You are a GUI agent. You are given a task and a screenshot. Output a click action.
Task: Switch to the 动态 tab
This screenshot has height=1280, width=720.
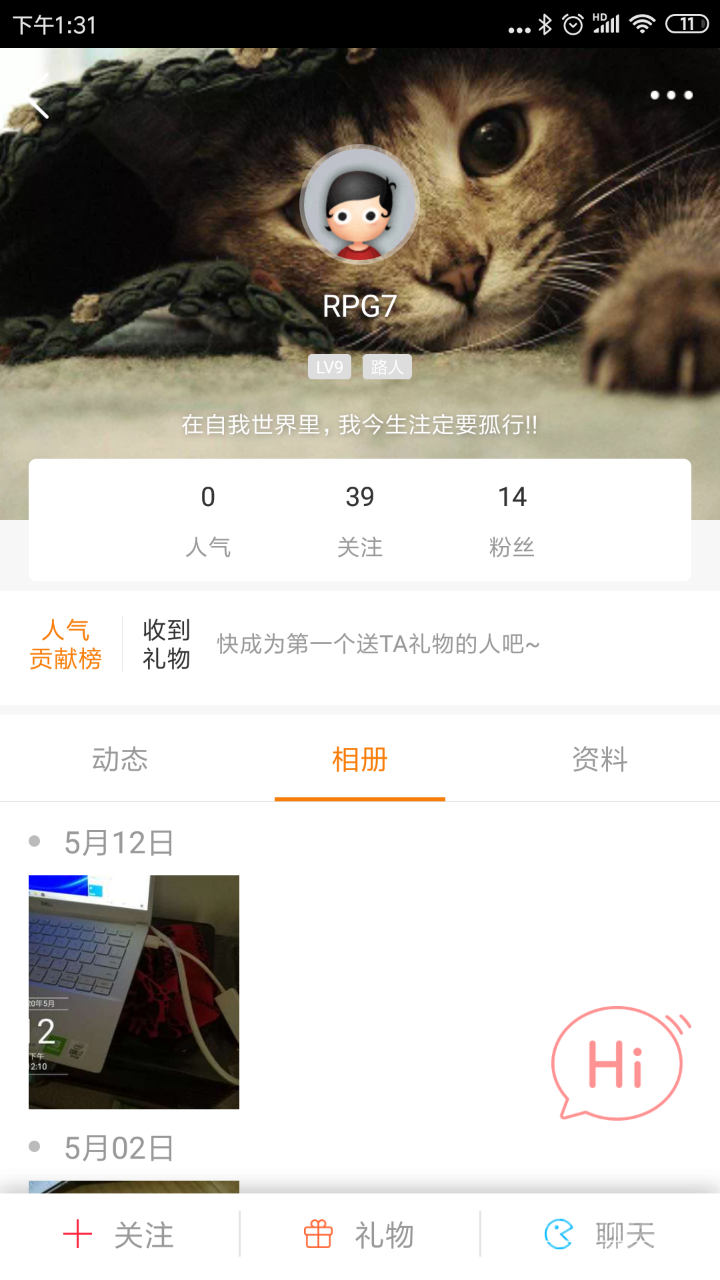coord(120,760)
